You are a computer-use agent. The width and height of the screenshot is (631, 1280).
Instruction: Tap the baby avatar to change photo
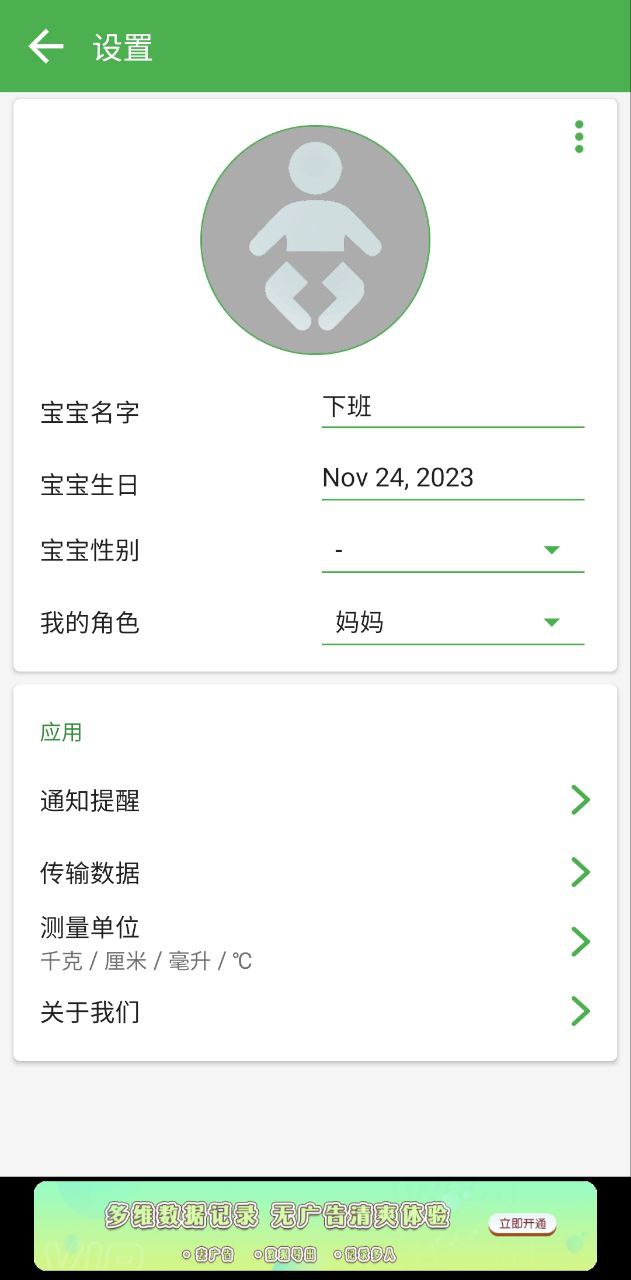(315, 240)
